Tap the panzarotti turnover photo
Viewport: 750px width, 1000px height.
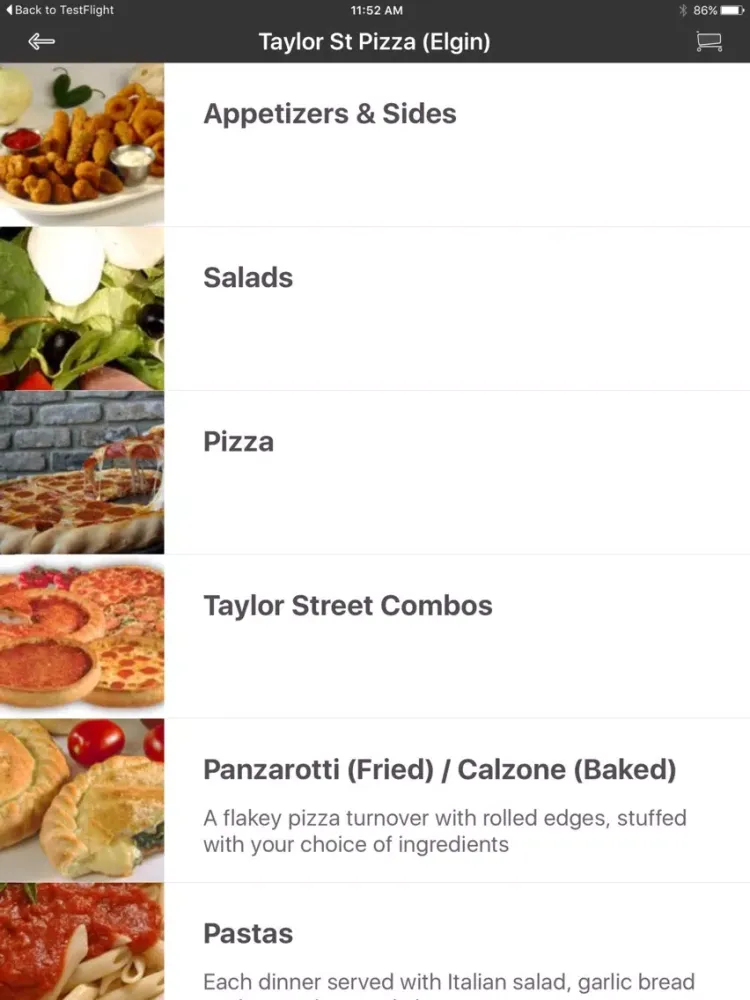(x=81, y=799)
